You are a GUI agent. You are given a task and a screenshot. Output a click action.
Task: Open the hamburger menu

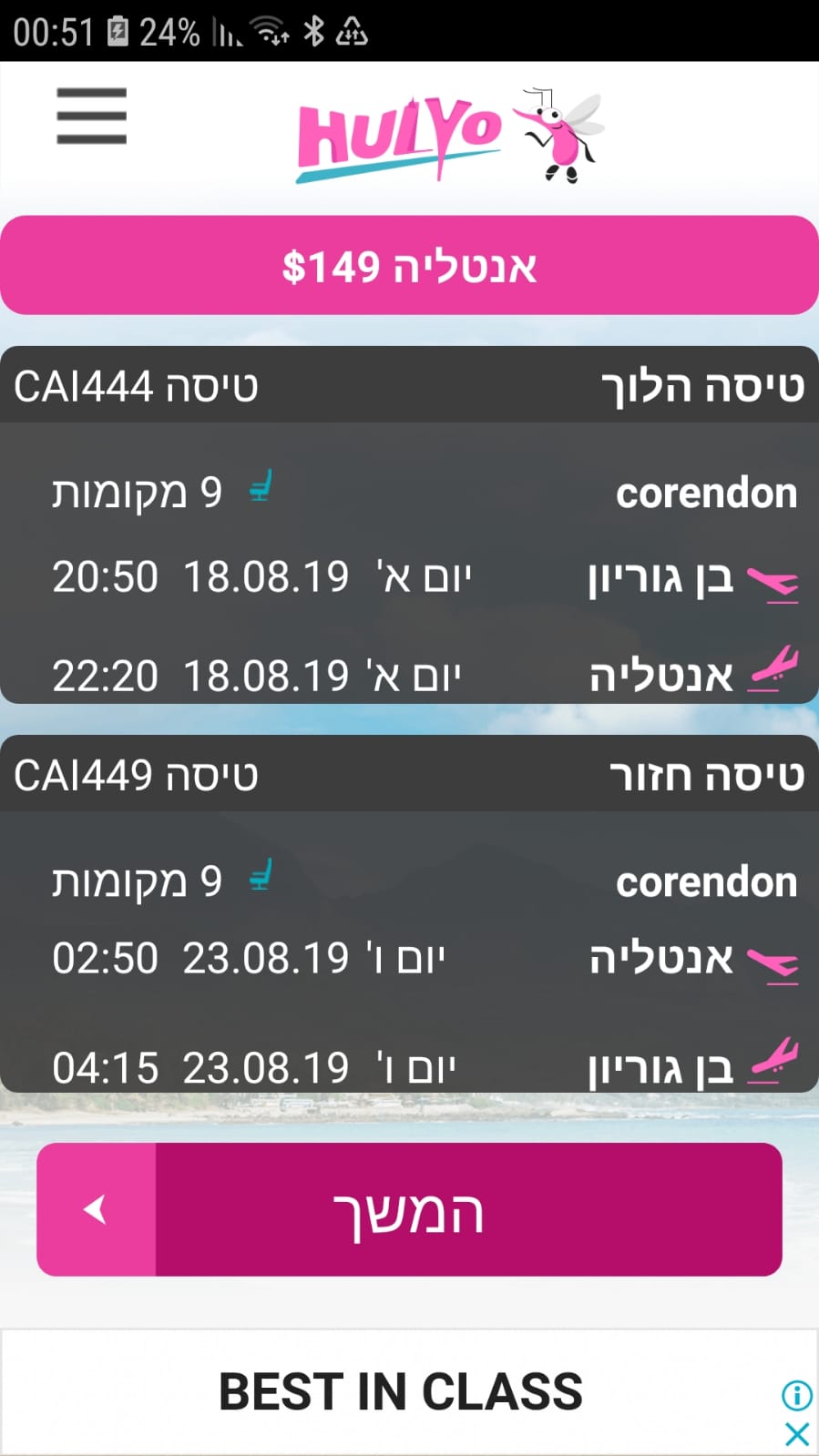pyautogui.click(x=91, y=116)
